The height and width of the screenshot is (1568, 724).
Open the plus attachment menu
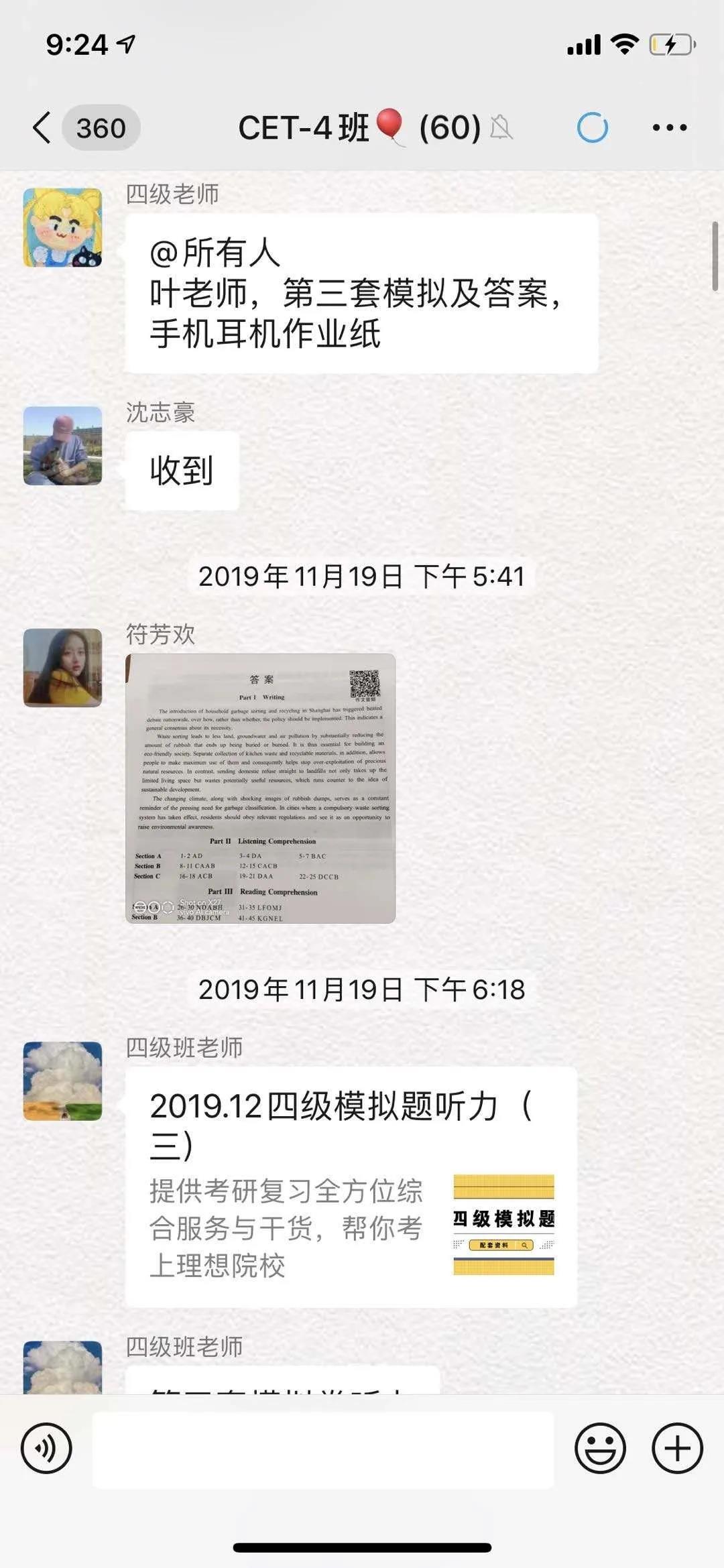677,1448
